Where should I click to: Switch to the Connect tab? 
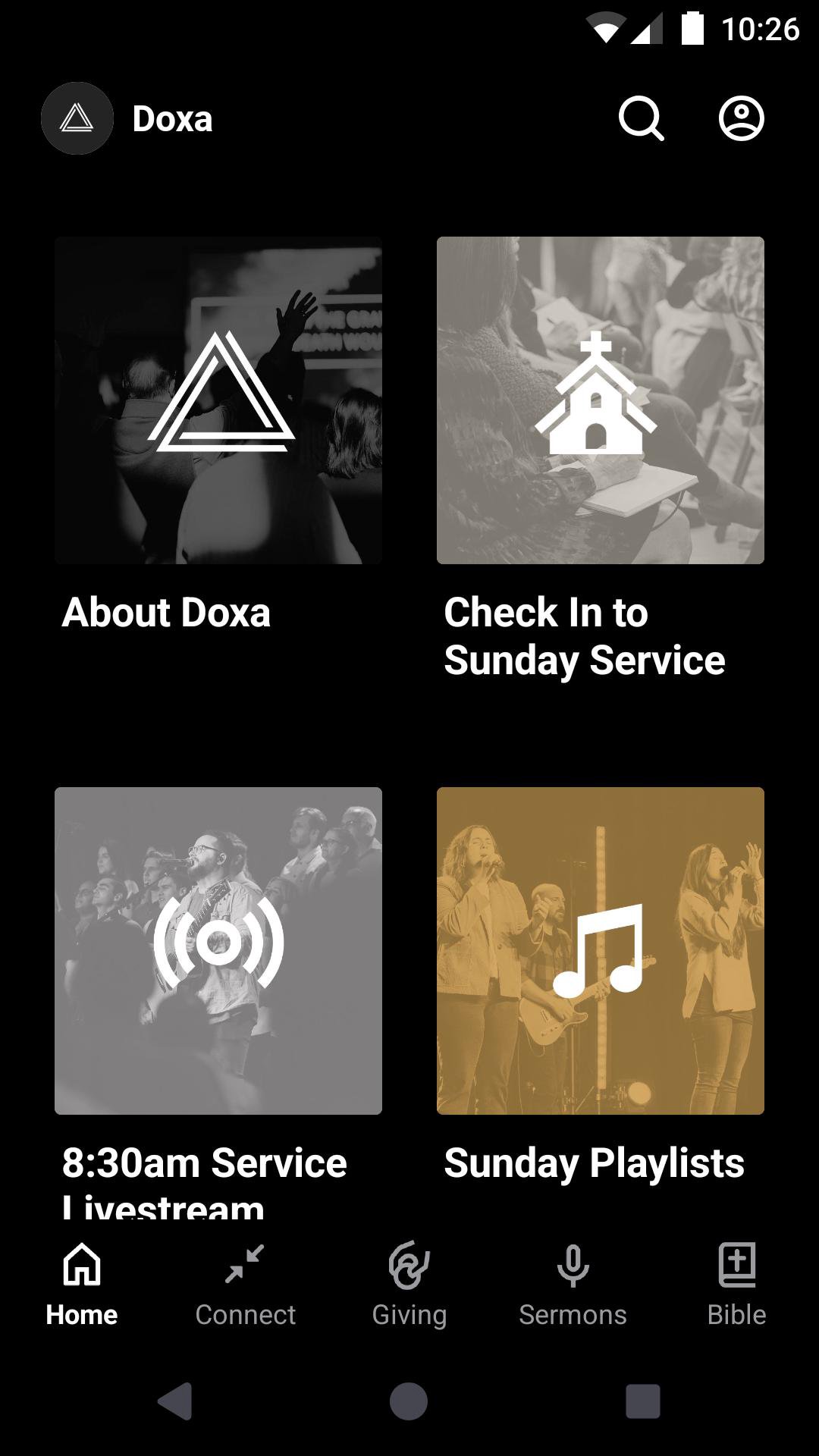click(245, 1282)
